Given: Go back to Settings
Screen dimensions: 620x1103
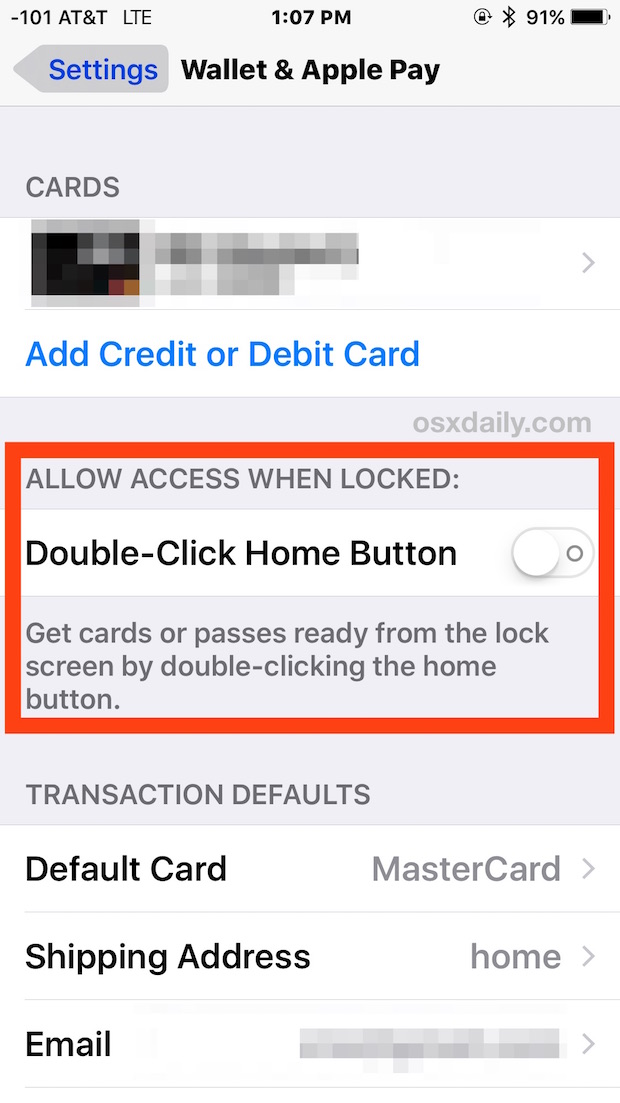Looking at the screenshot, I should [x=91, y=69].
